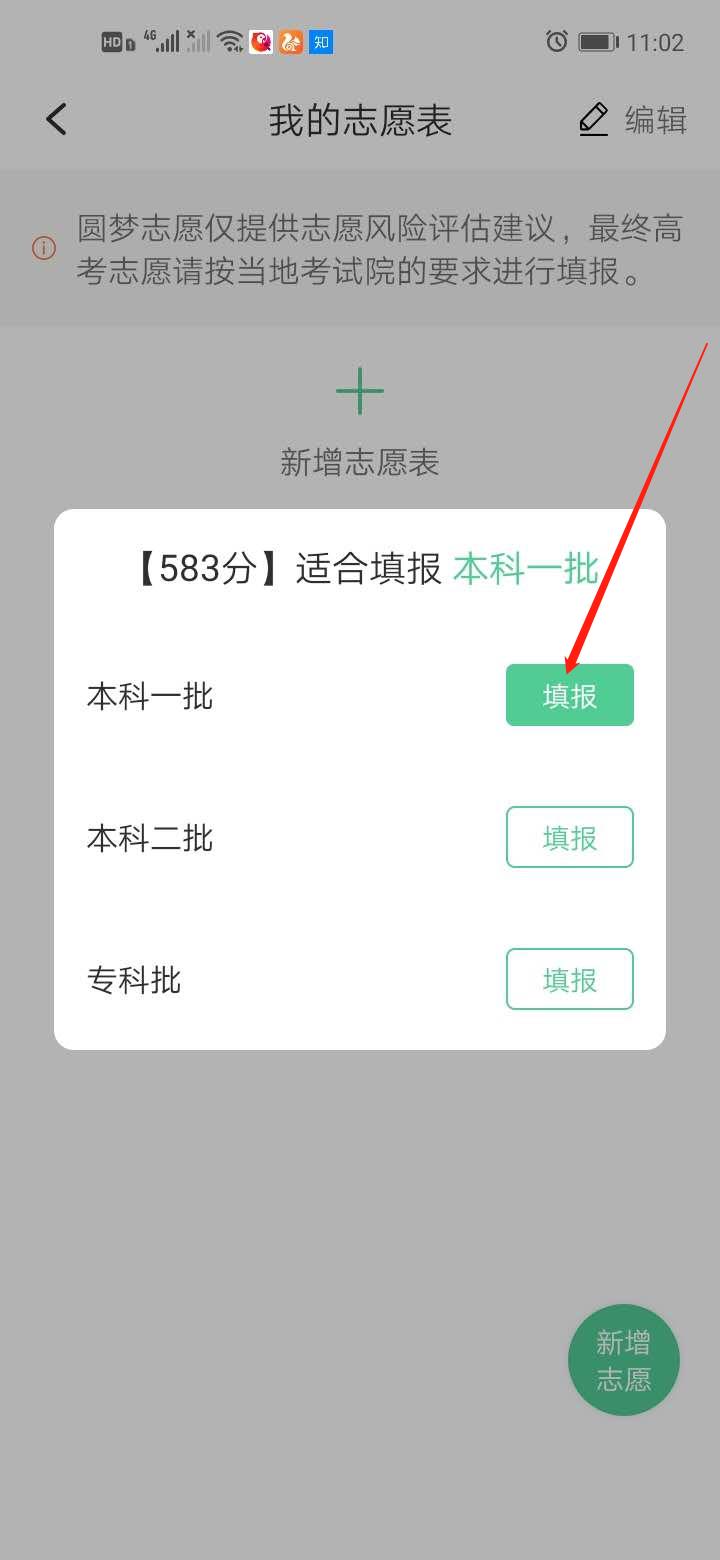Image resolution: width=720 pixels, height=1560 pixels.
Task: Select 填报 for 专科批
Action: point(569,979)
